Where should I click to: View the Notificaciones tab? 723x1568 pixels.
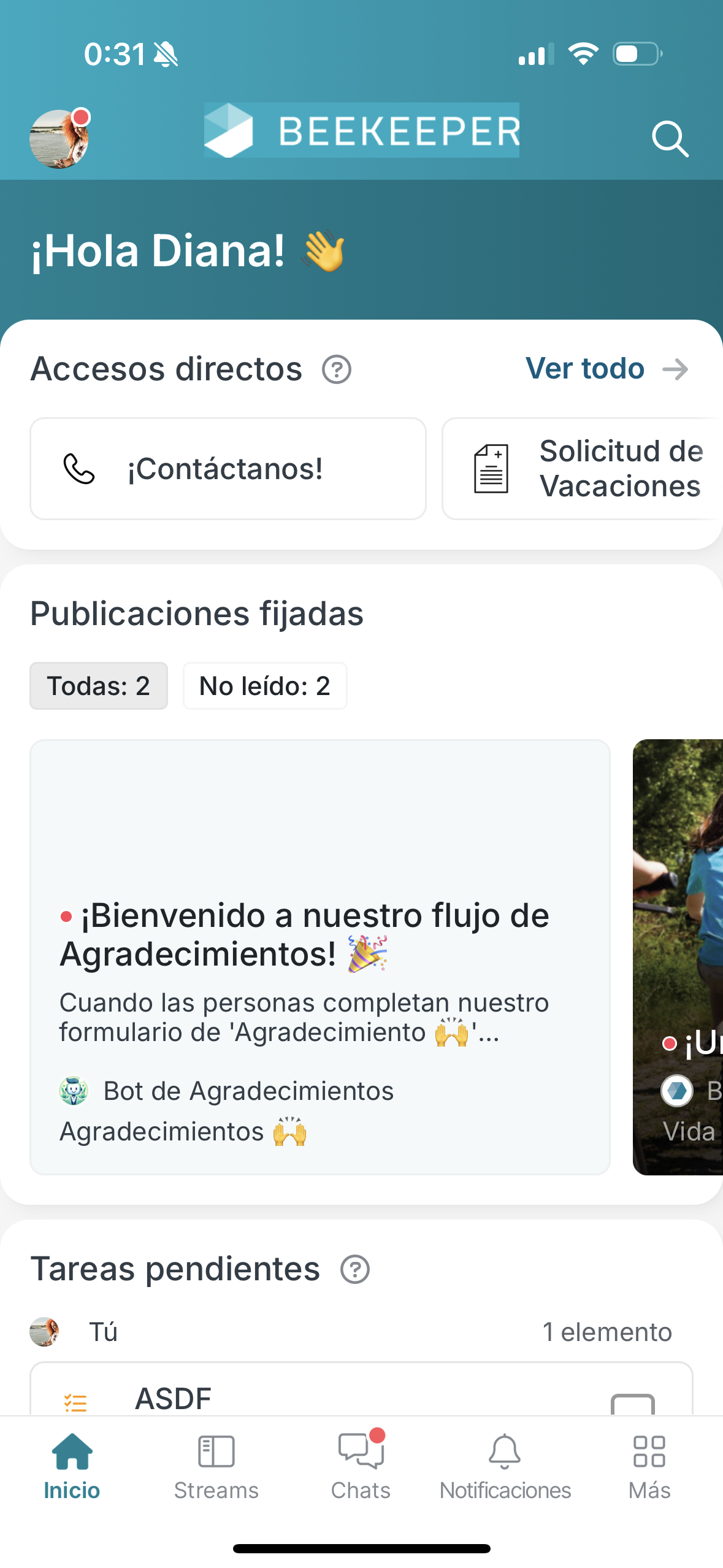click(x=505, y=1466)
